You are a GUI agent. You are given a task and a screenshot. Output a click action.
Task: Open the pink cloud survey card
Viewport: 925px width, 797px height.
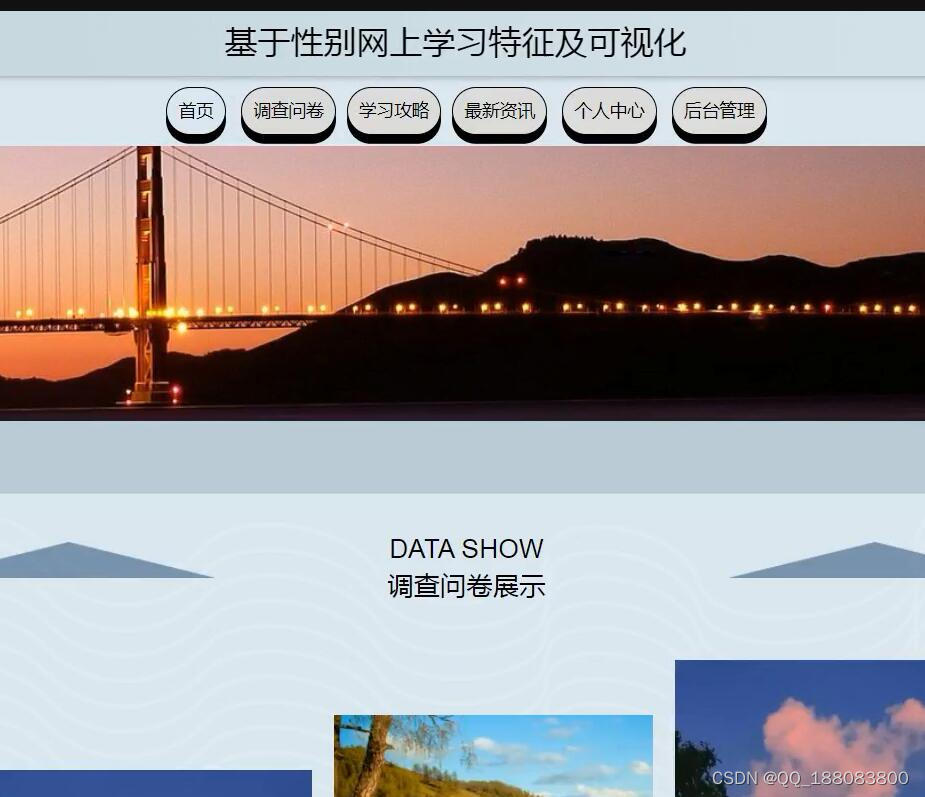tap(799, 728)
